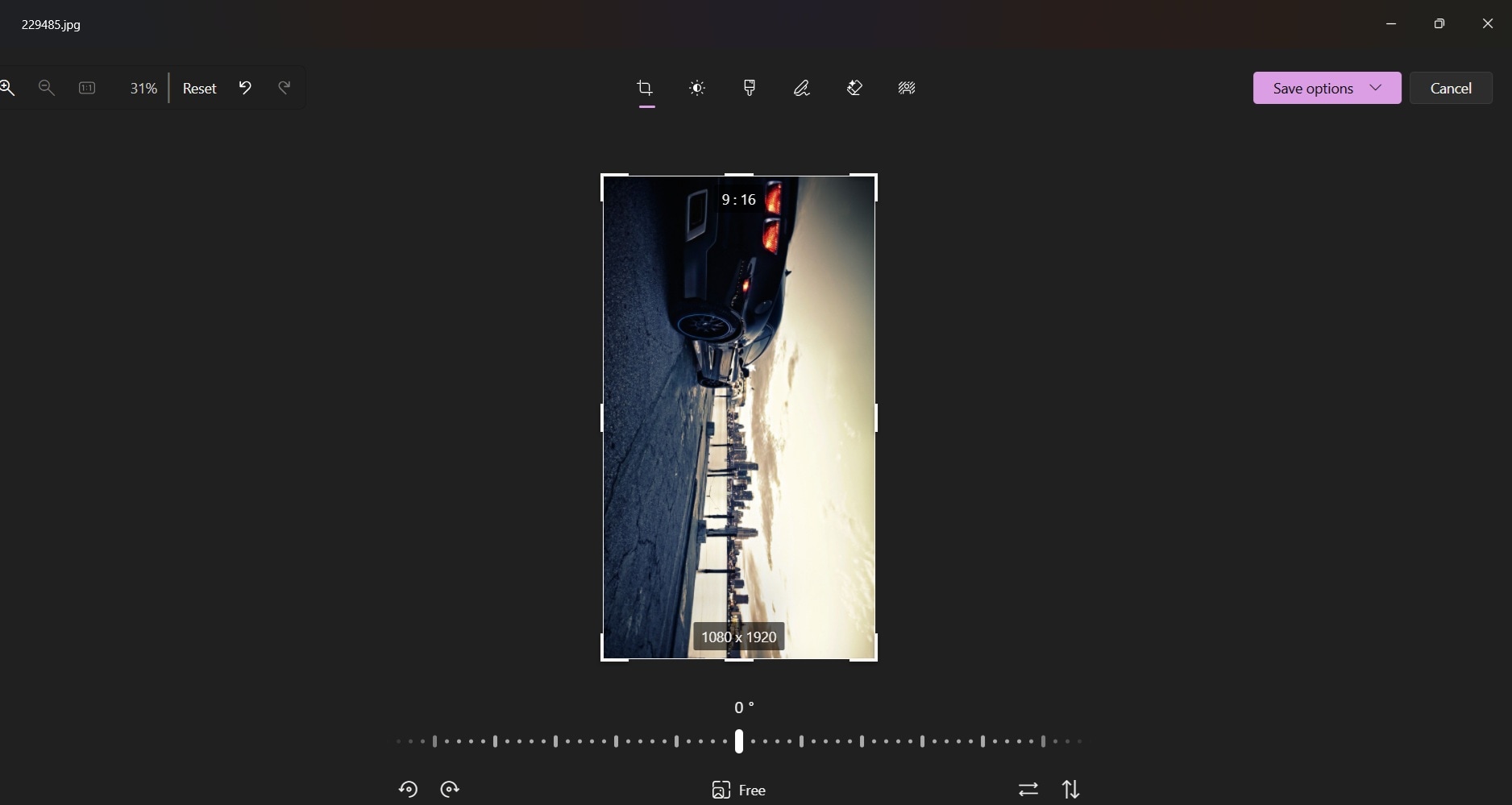Zoom out of the image

47,88
